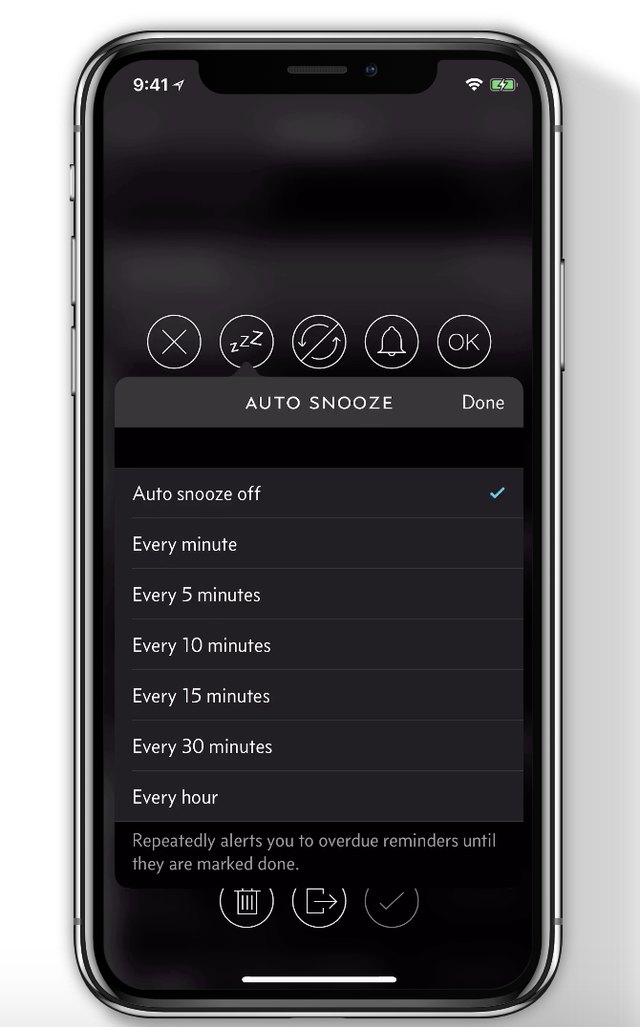Select Every 15 minutes option

319,696
